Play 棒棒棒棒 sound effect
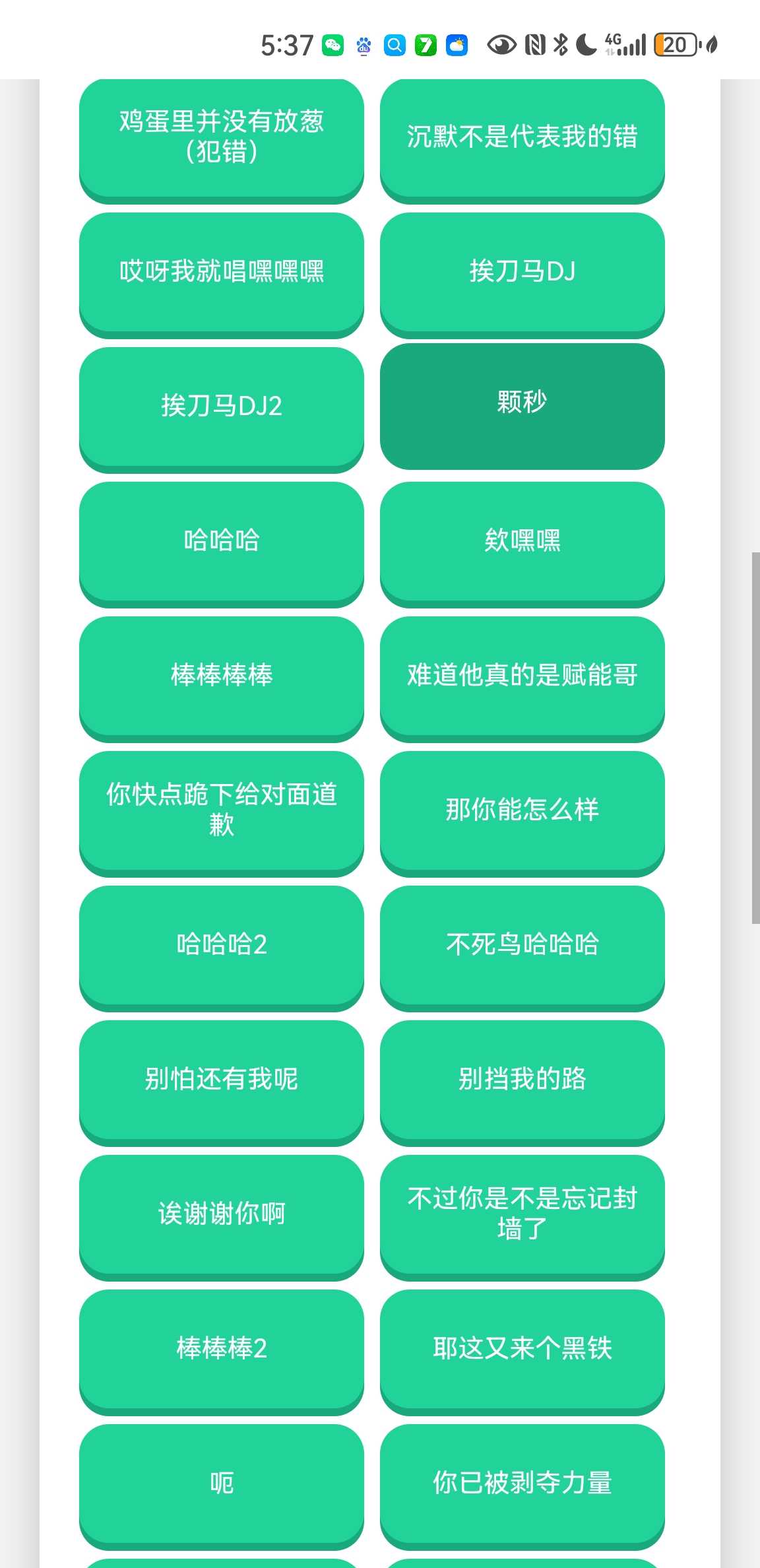 [221, 675]
